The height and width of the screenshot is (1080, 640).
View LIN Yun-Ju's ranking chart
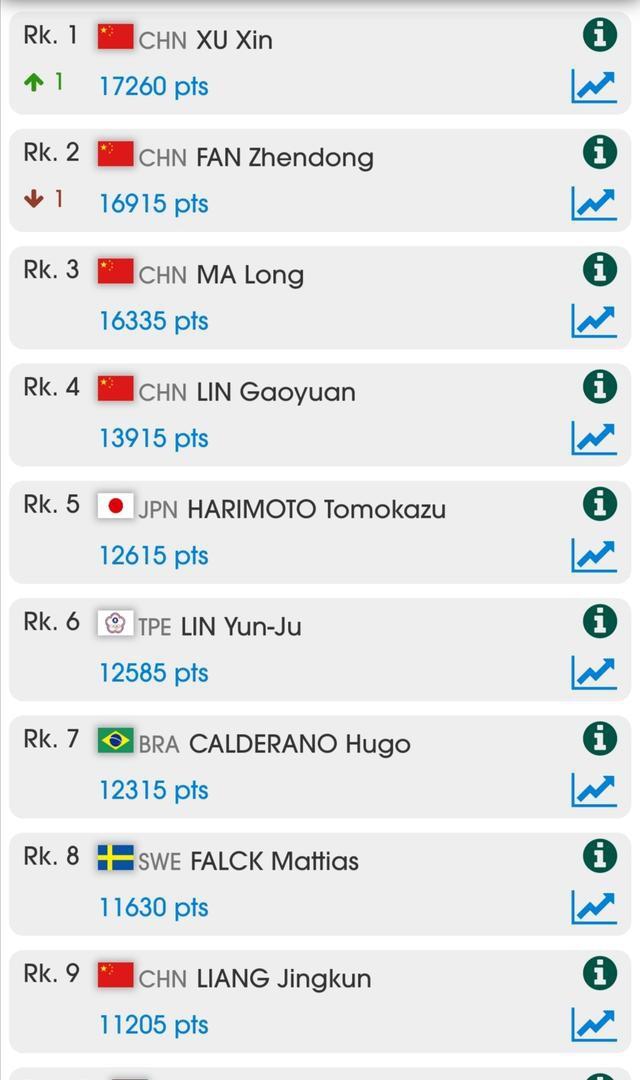594,672
